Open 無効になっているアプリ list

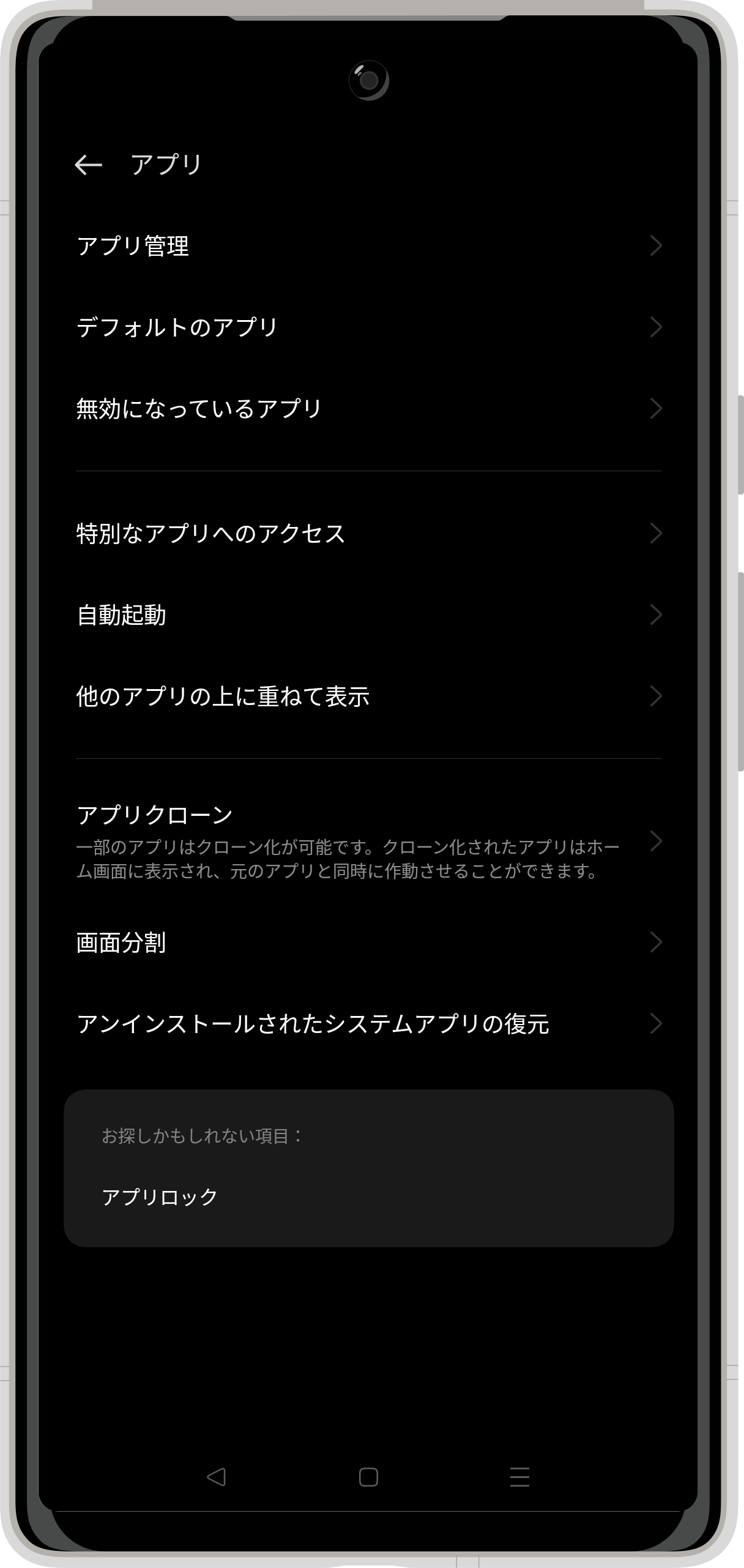367,408
